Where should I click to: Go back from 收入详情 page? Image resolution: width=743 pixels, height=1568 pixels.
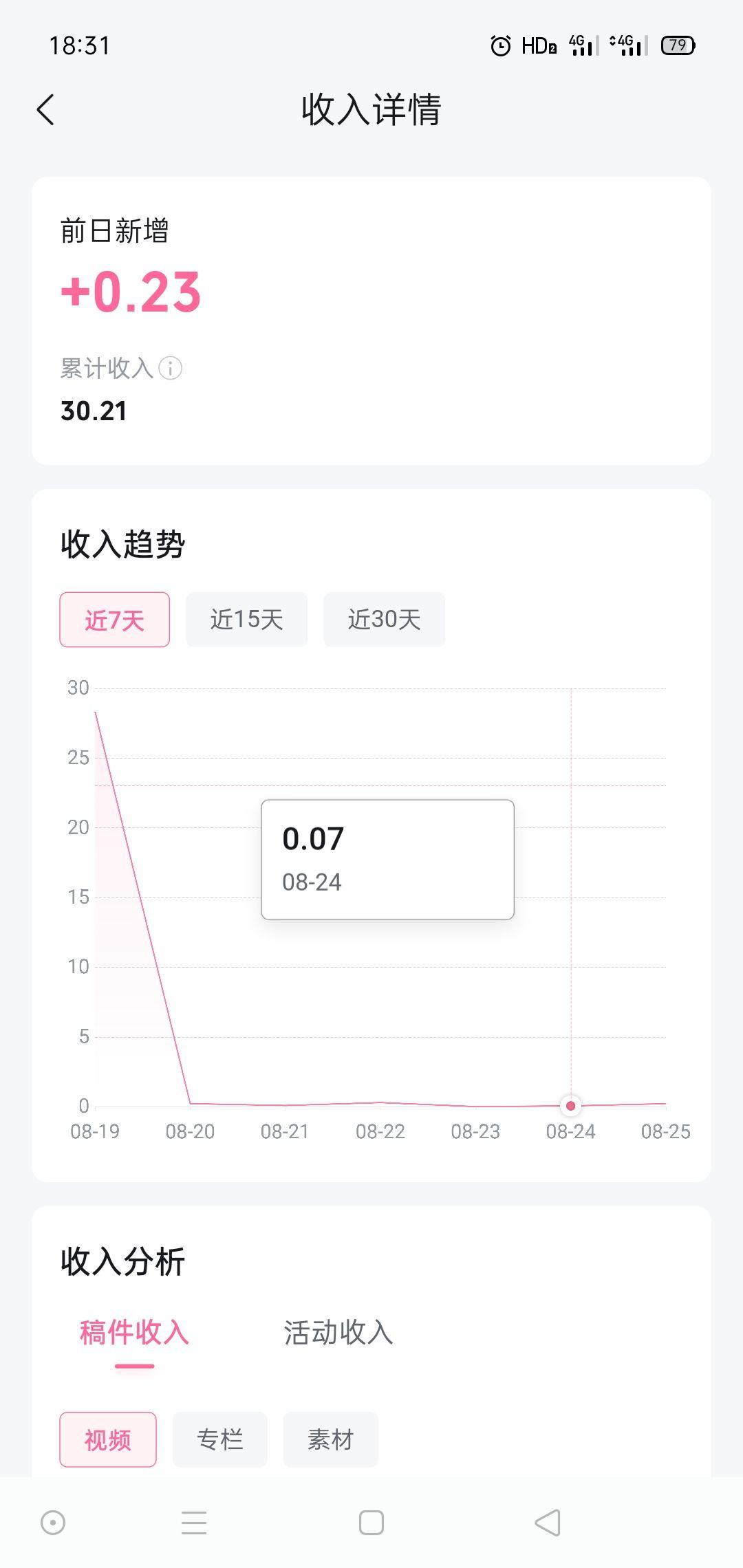pyautogui.click(x=45, y=110)
